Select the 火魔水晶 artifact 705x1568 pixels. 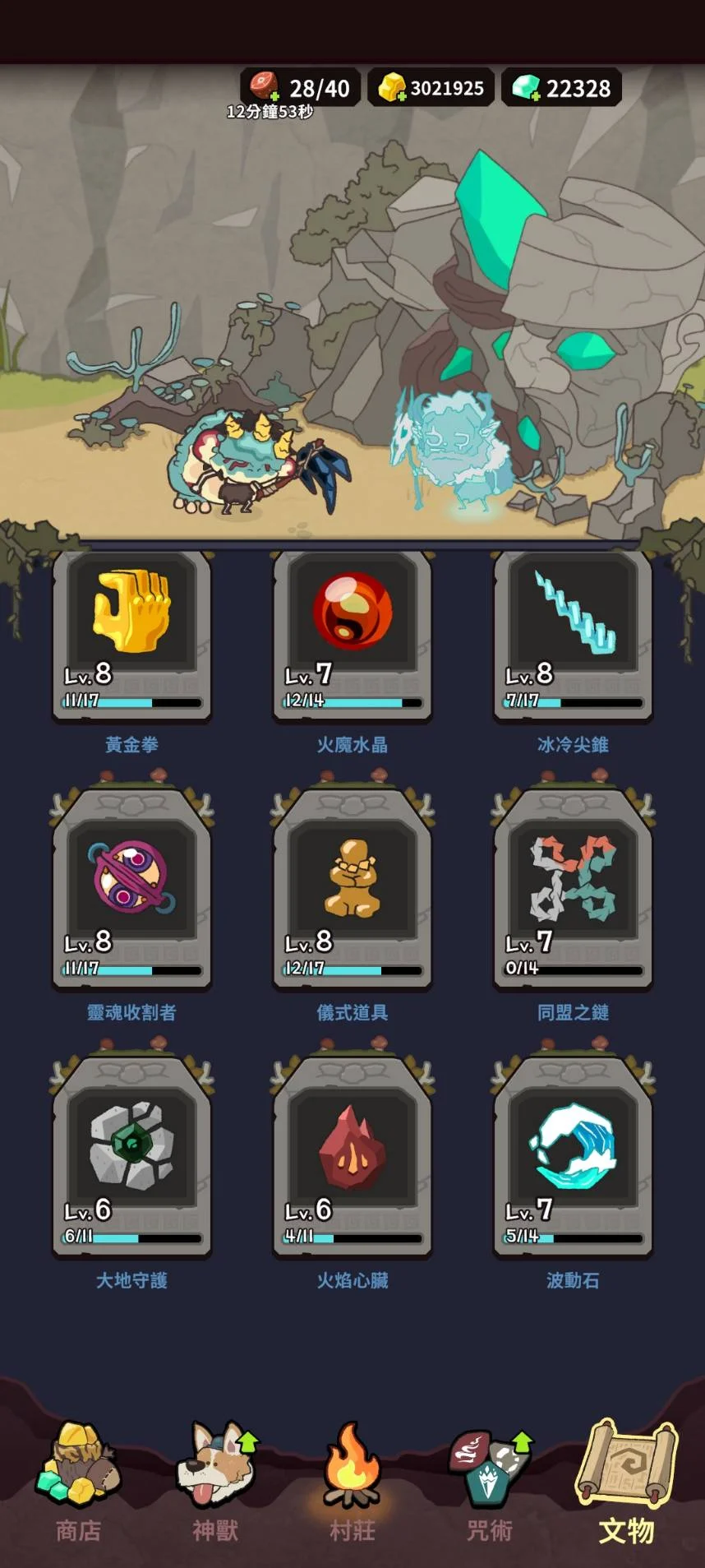(x=352, y=636)
